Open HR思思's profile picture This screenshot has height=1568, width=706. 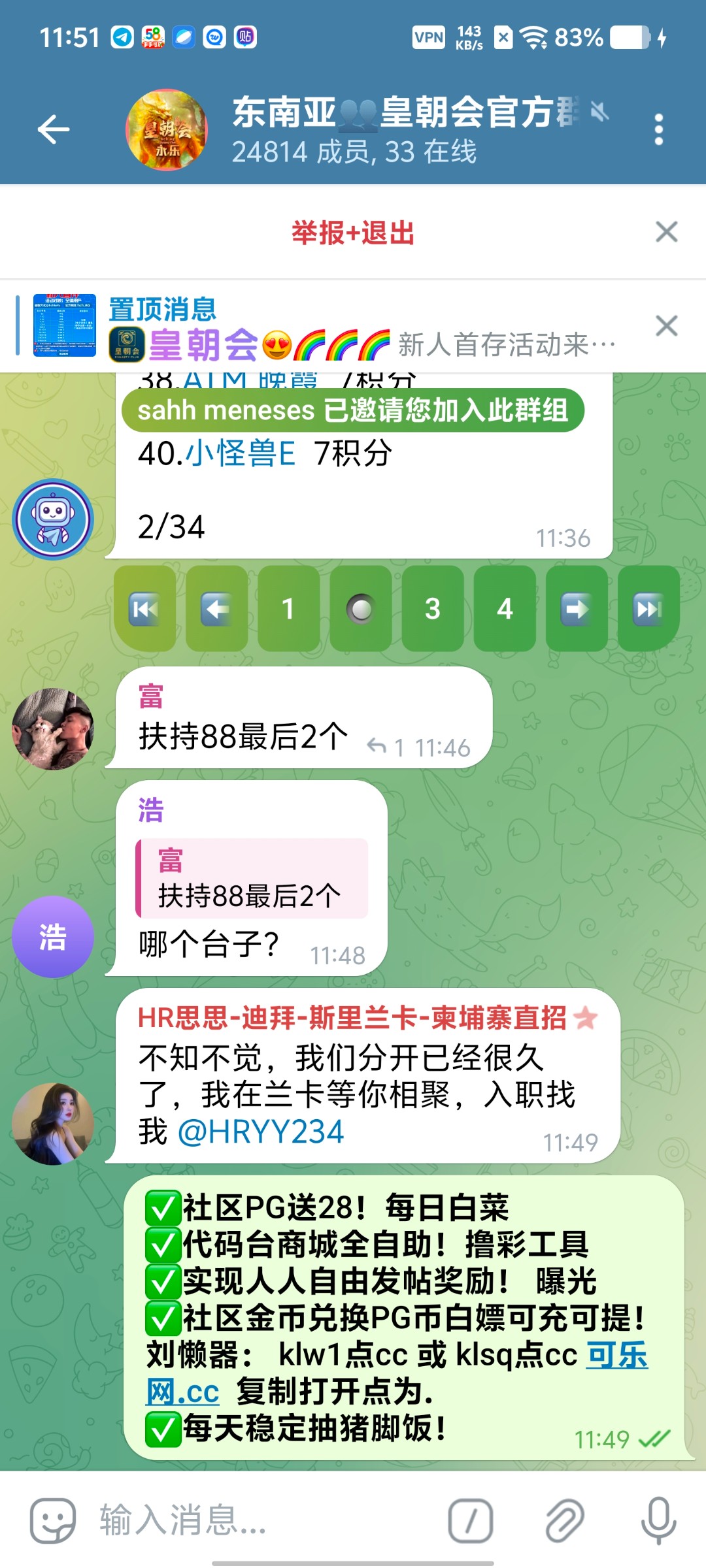click(53, 1119)
